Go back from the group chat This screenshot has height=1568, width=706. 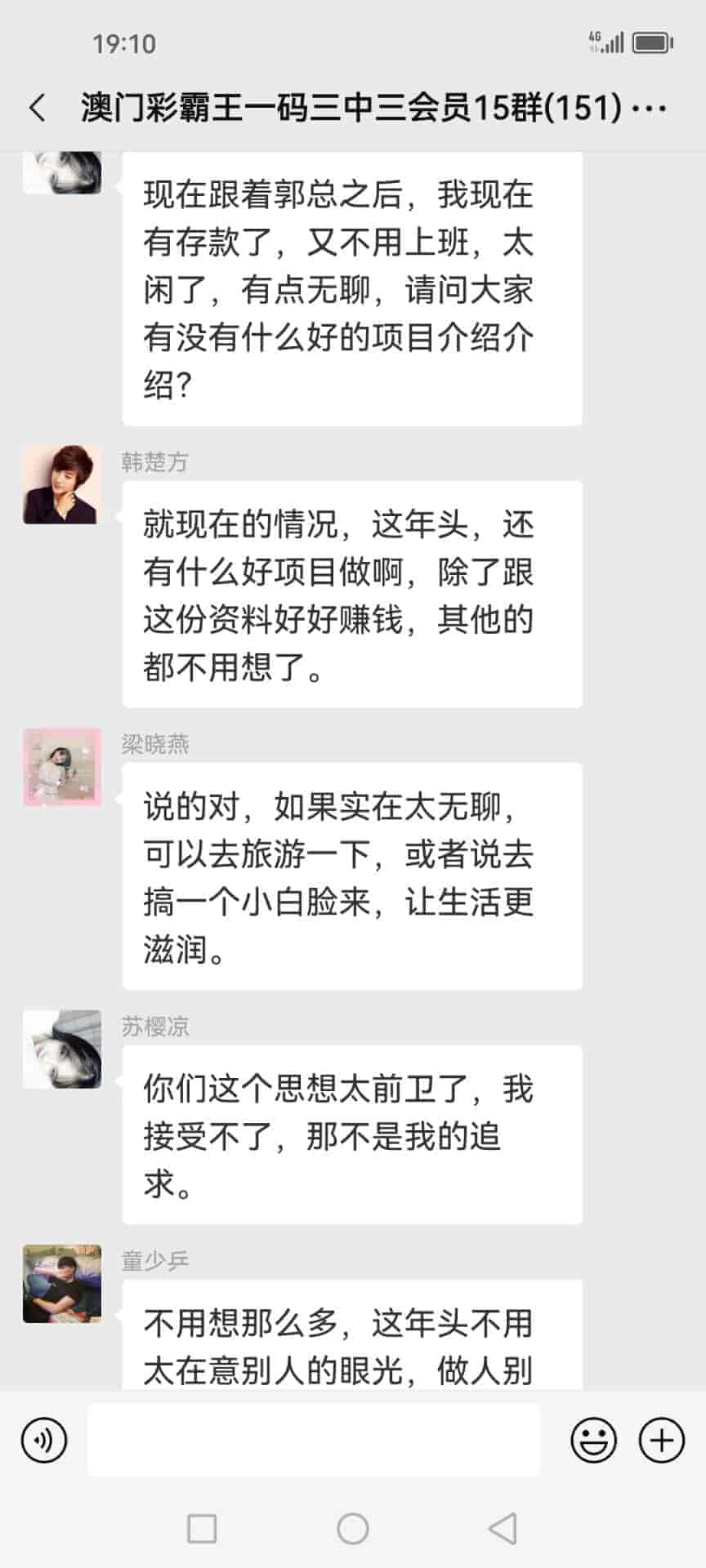point(38,108)
